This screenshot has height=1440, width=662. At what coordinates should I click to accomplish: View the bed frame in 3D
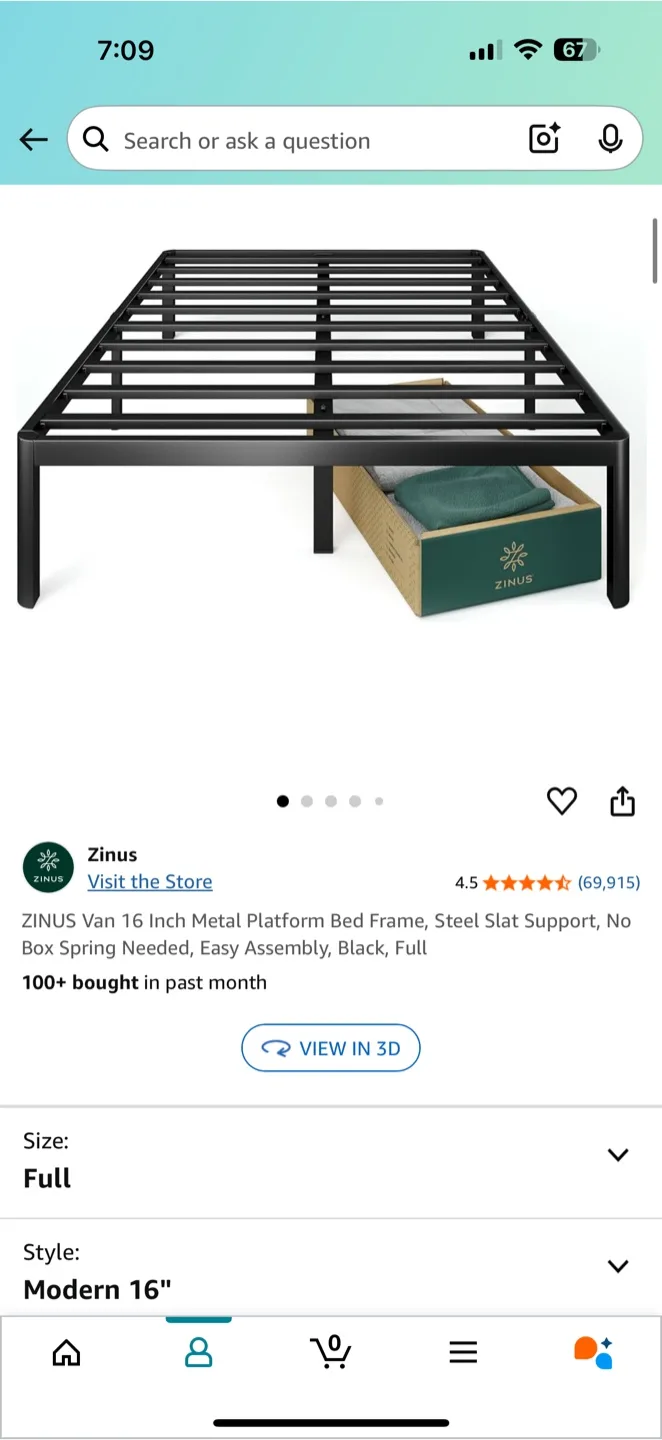click(x=330, y=1048)
